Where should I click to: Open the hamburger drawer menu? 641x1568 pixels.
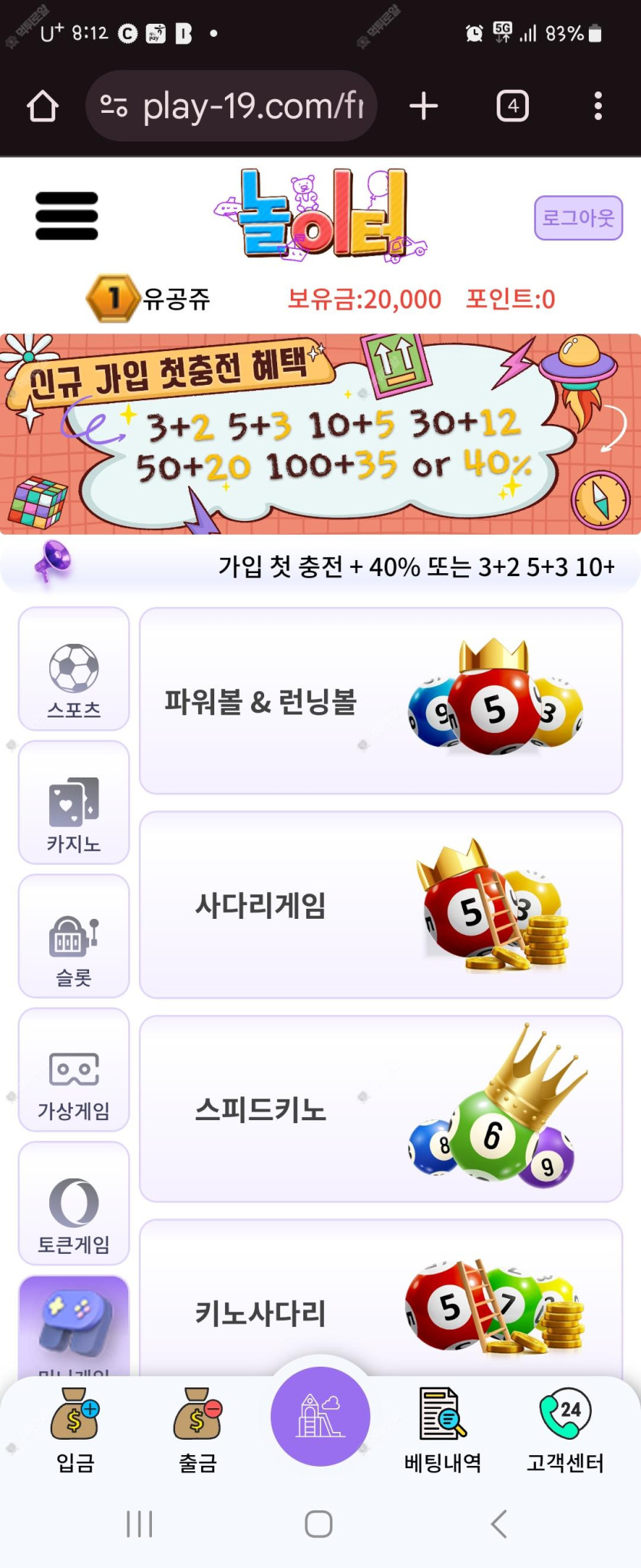[67, 216]
